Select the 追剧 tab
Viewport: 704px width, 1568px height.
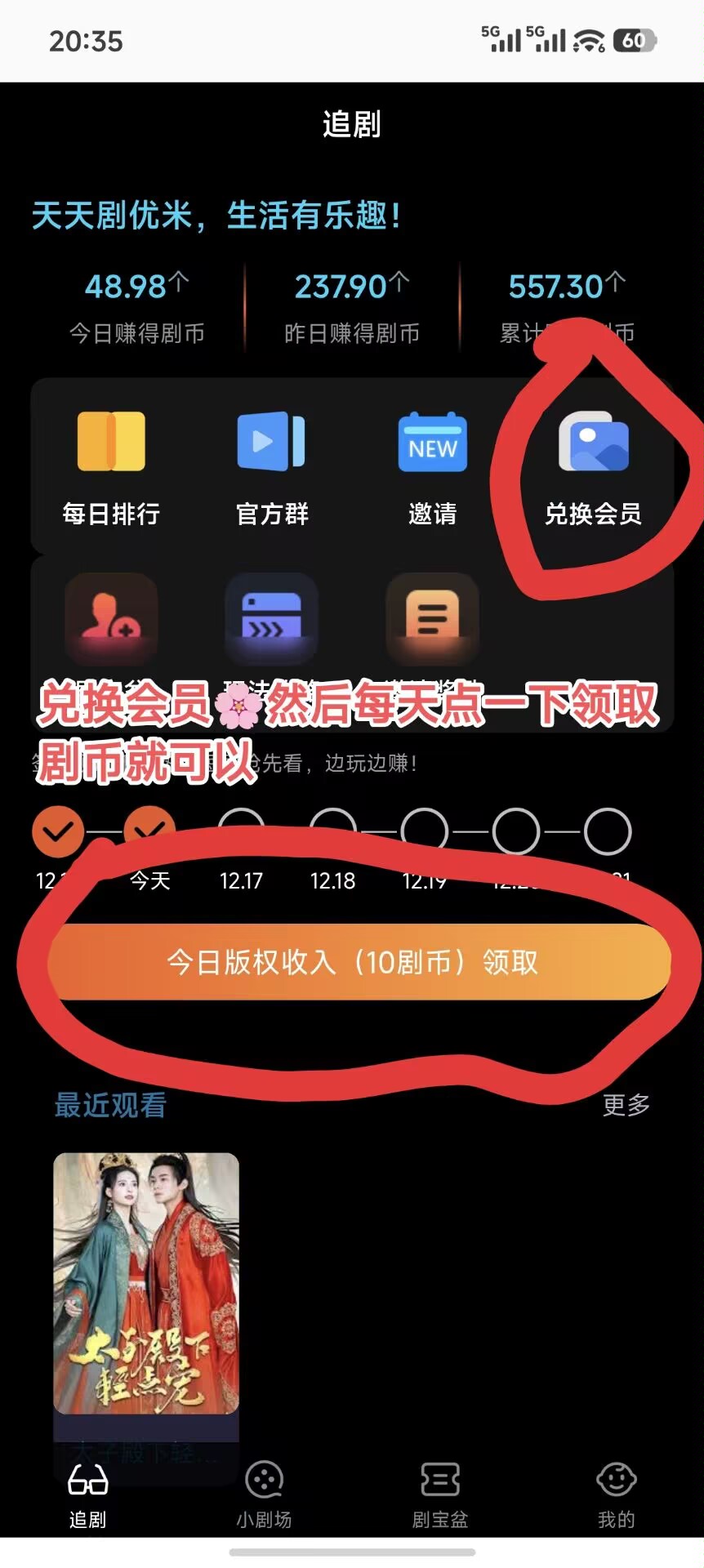tap(87, 1494)
